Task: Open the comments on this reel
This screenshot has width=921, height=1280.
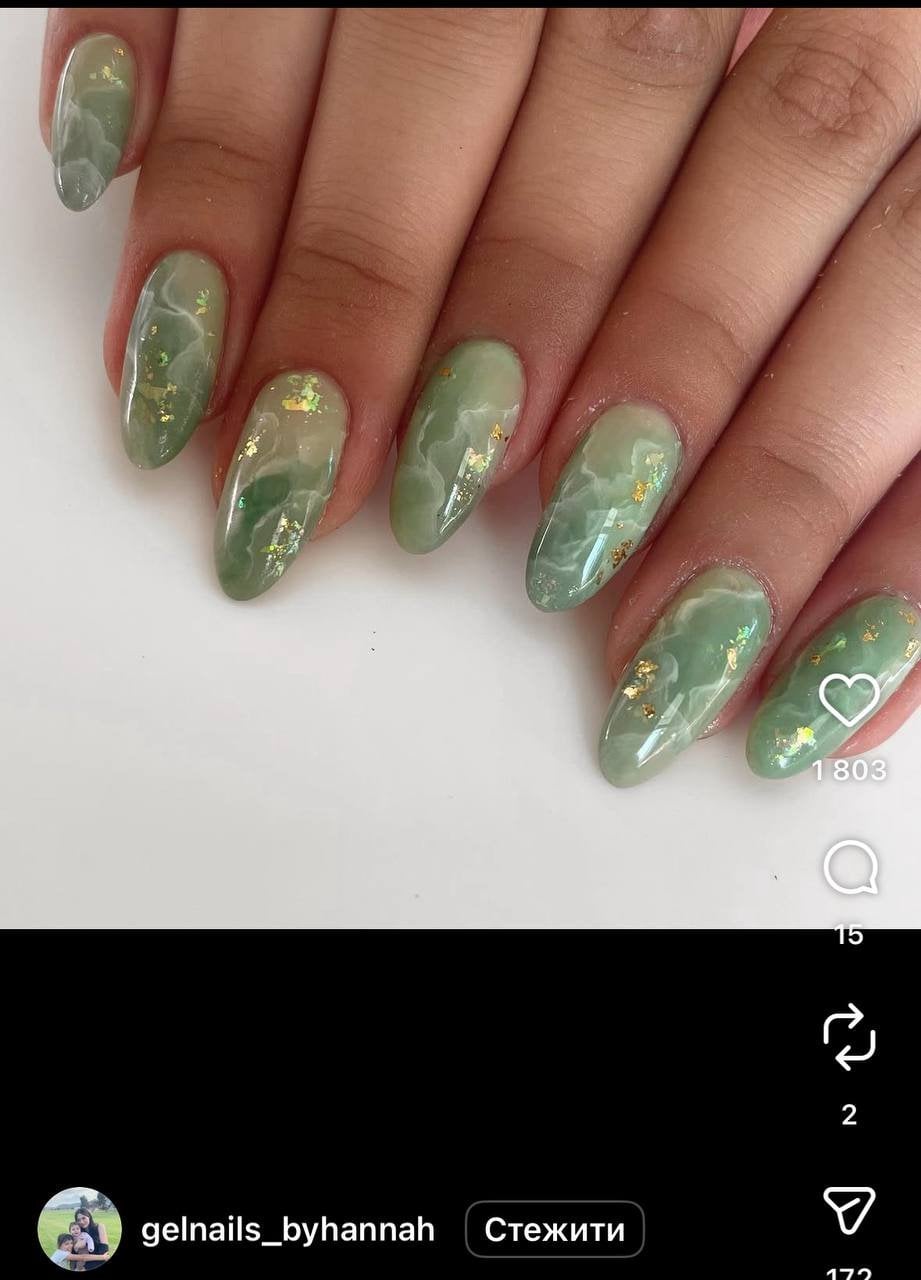Action: coord(850,868)
